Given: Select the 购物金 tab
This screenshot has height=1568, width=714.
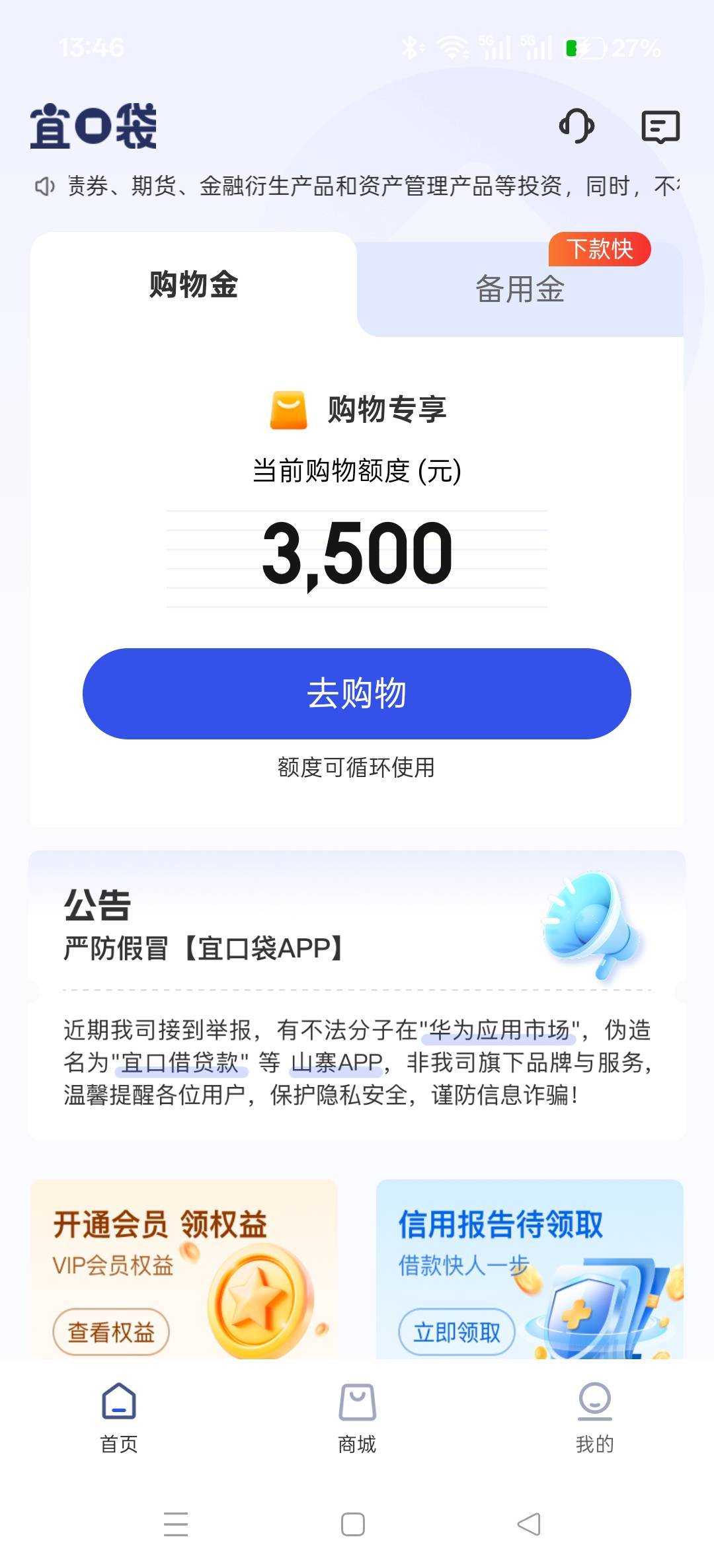Looking at the screenshot, I should click(194, 285).
